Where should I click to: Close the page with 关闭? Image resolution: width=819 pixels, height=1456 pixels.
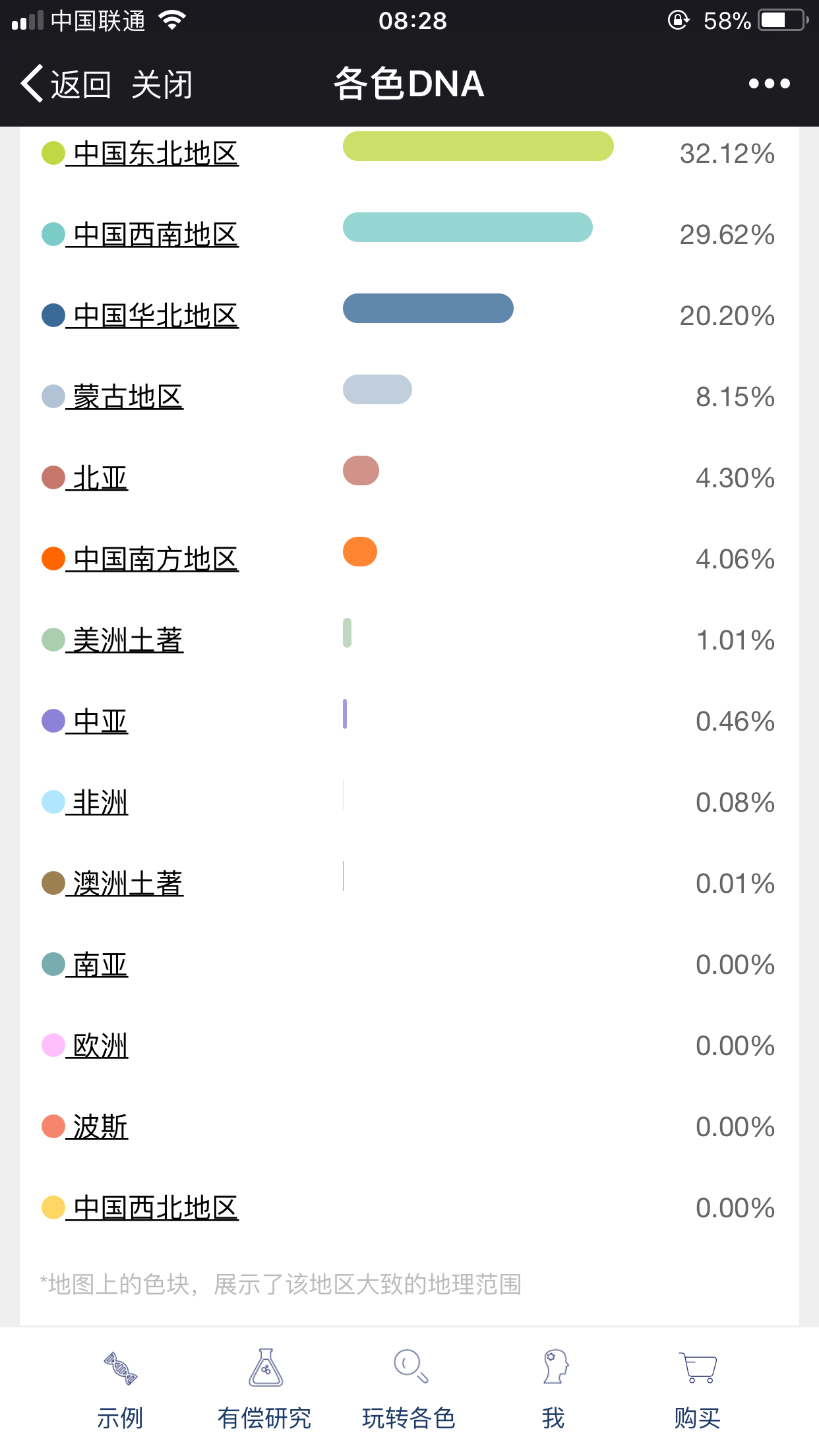162,84
